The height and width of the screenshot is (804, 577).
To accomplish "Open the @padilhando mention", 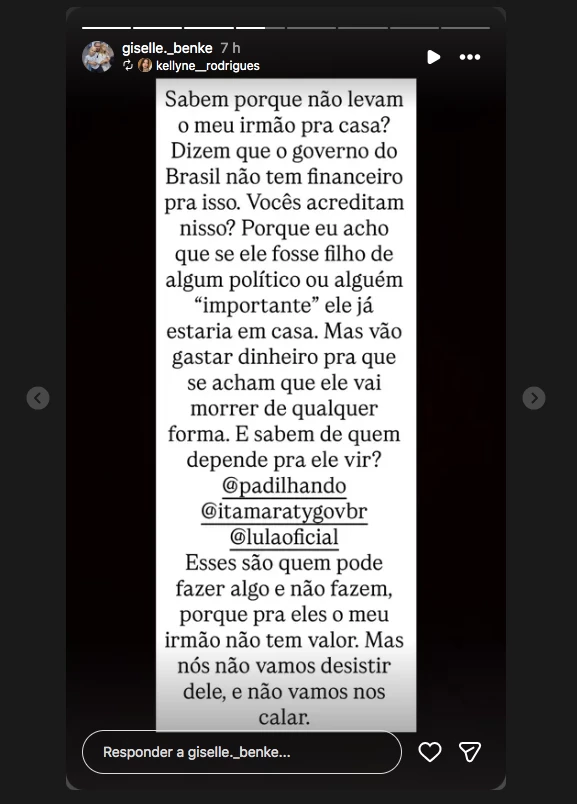I will pyautogui.click(x=284, y=486).
